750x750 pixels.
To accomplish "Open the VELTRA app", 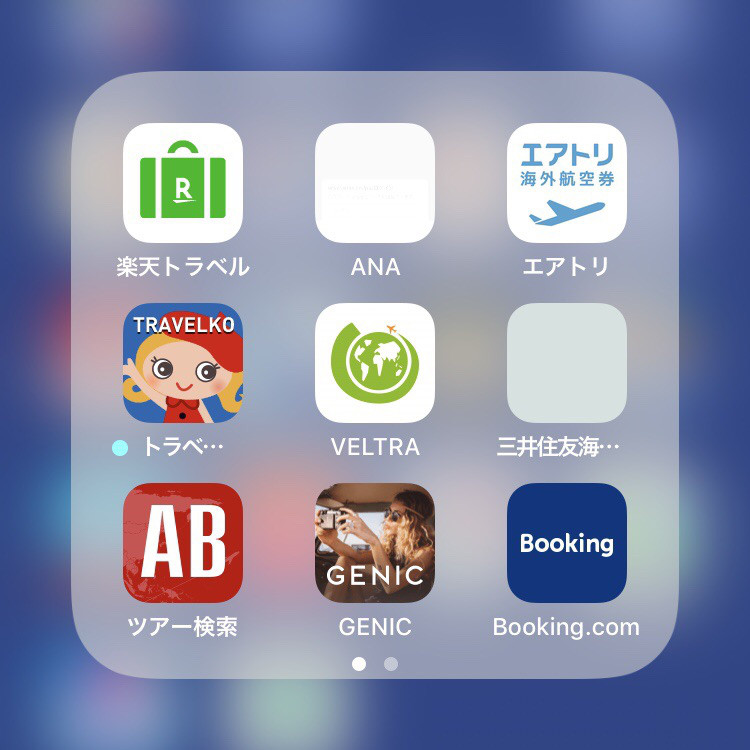I will click(x=375, y=363).
